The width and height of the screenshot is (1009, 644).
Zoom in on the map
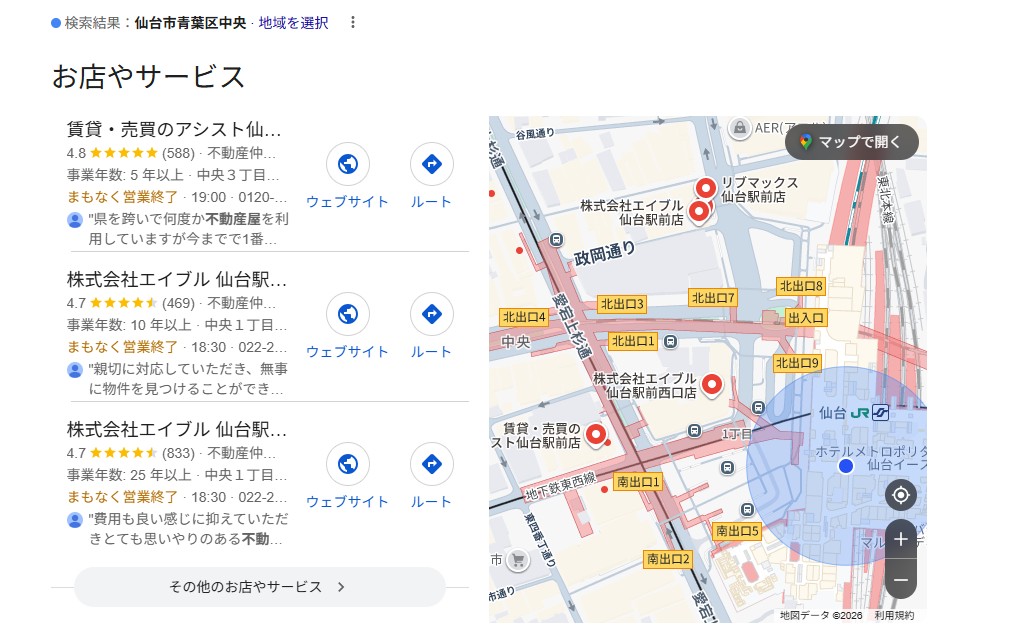[x=900, y=539]
